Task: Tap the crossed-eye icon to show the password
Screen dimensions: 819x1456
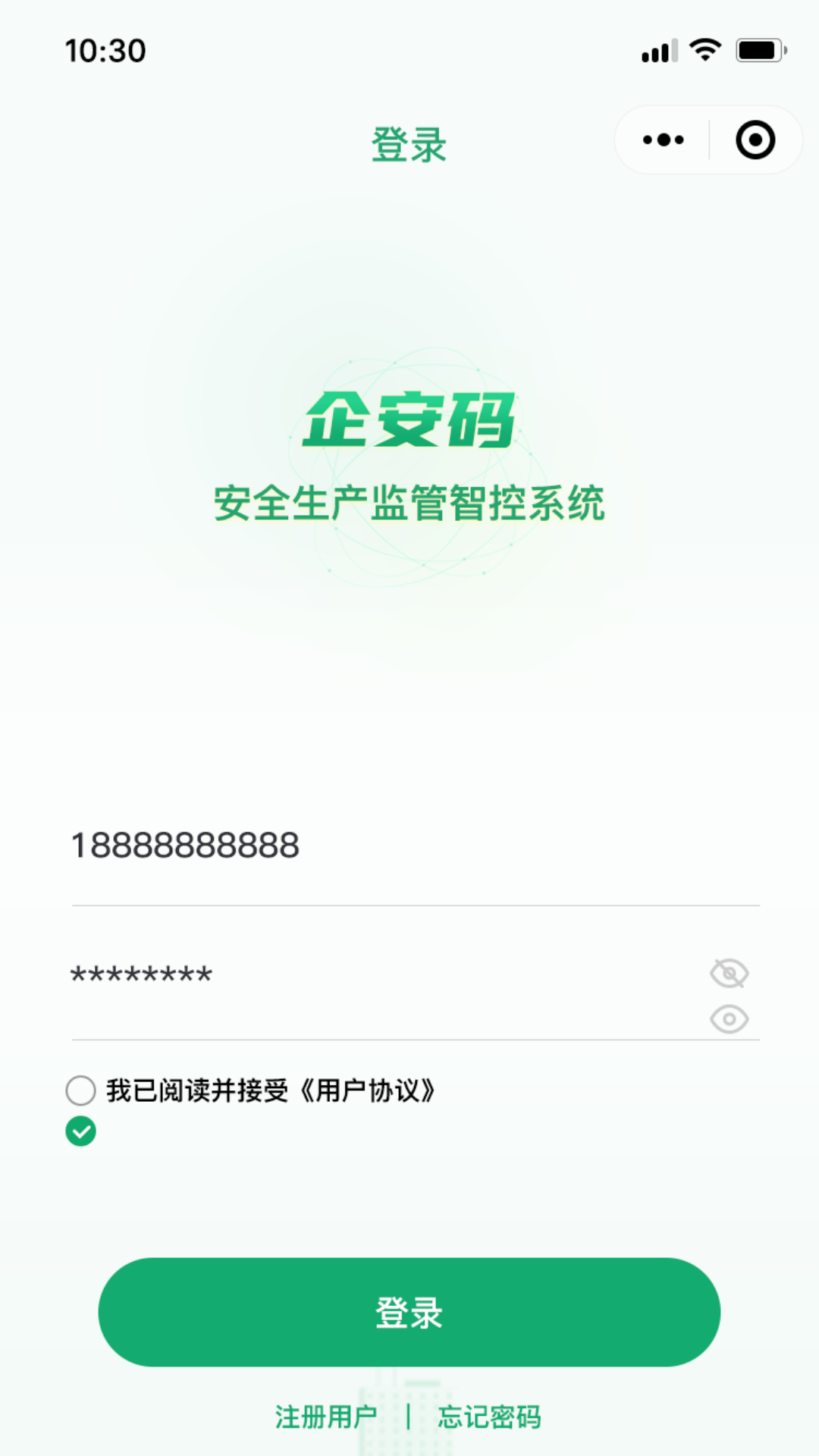Action: coord(729,973)
